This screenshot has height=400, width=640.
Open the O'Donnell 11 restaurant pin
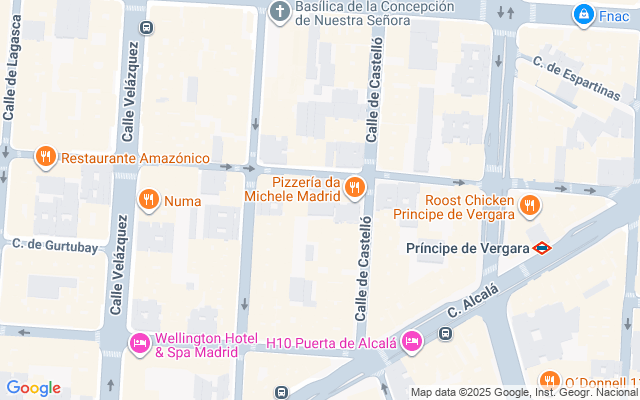(549, 382)
